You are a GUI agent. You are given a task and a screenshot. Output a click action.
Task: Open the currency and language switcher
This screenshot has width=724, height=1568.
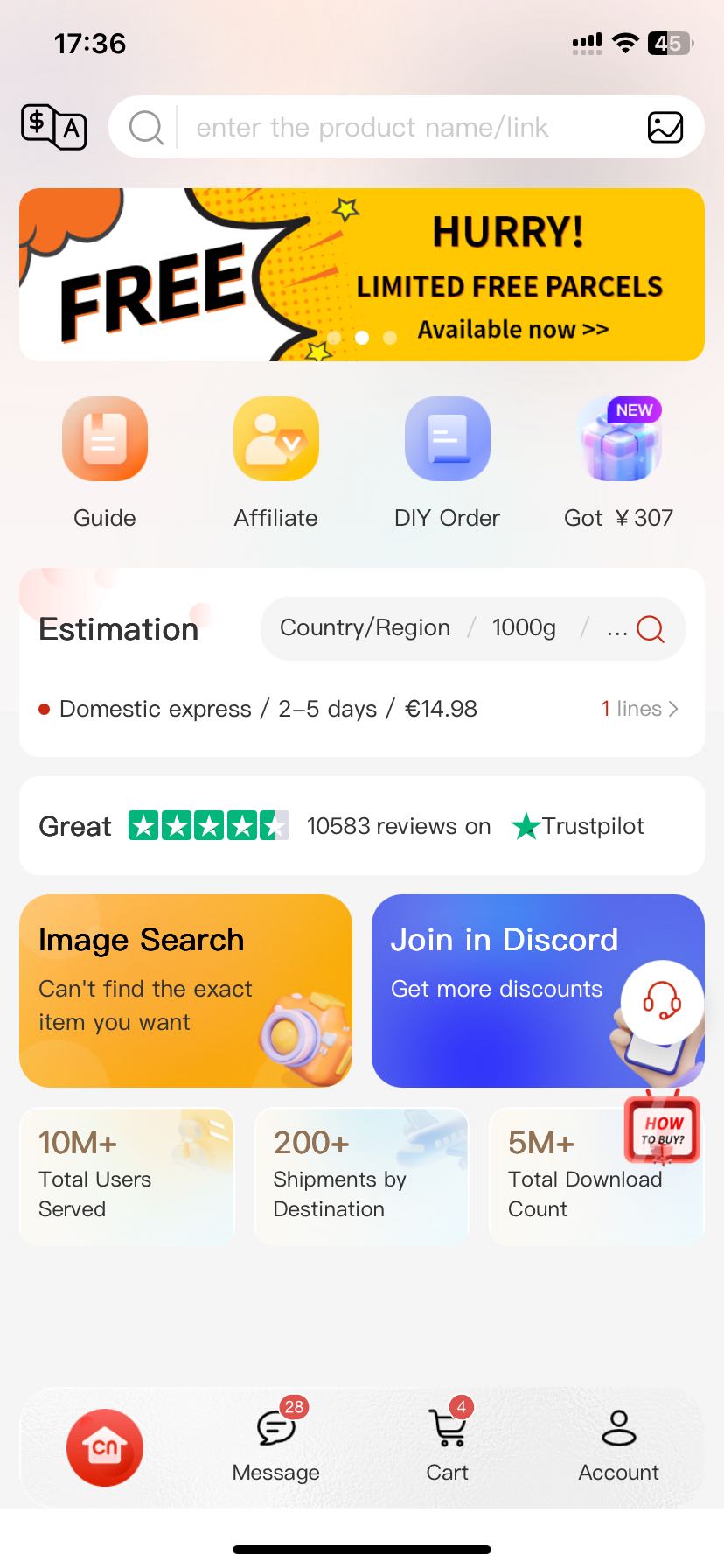pyautogui.click(x=53, y=127)
